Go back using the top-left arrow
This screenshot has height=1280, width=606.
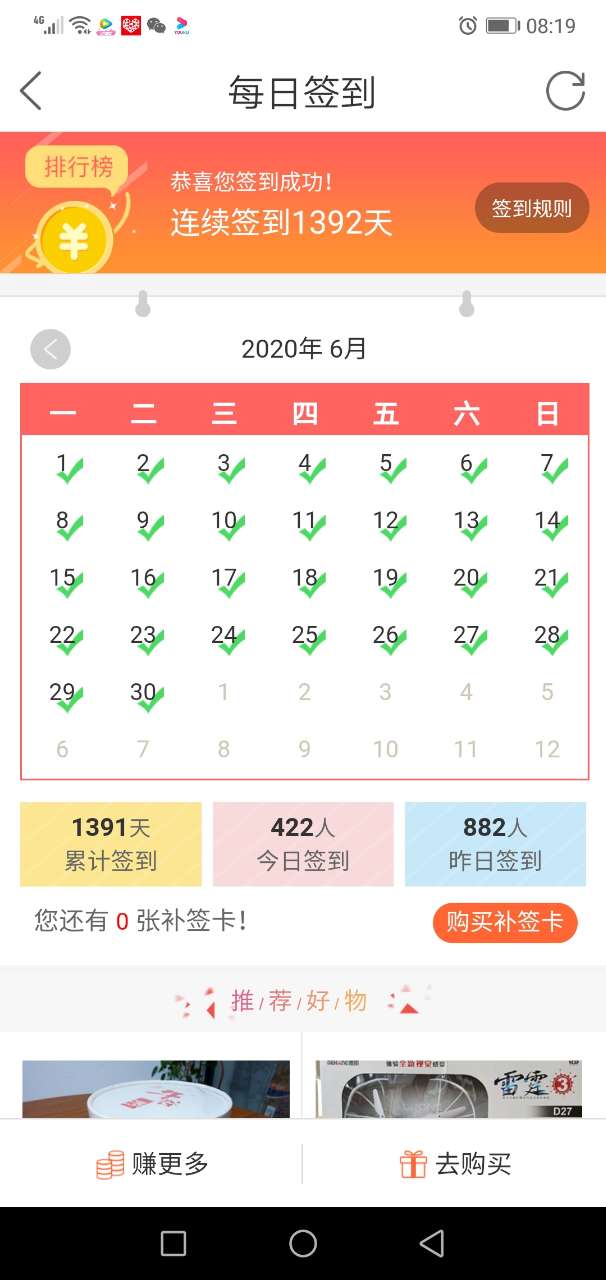(x=31, y=91)
